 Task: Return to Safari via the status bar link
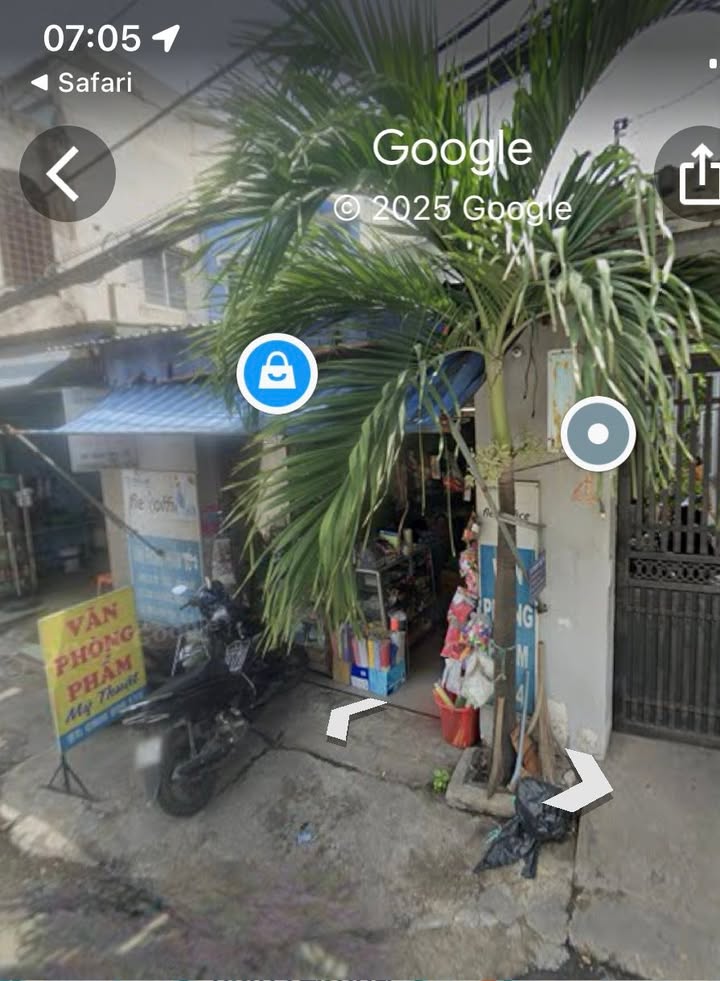(x=82, y=82)
